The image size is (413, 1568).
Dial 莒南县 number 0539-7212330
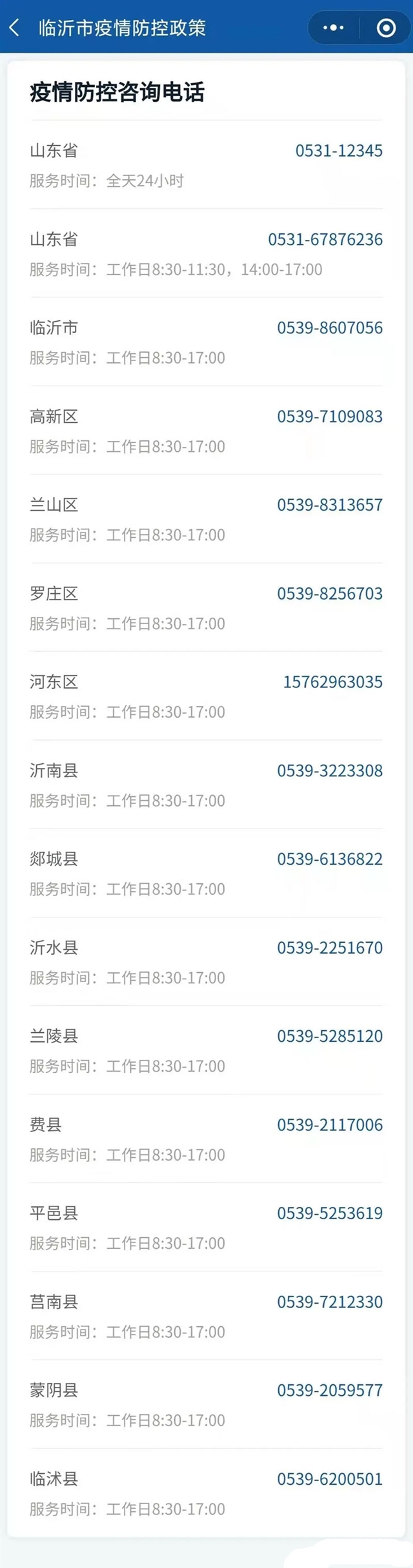tap(330, 1302)
